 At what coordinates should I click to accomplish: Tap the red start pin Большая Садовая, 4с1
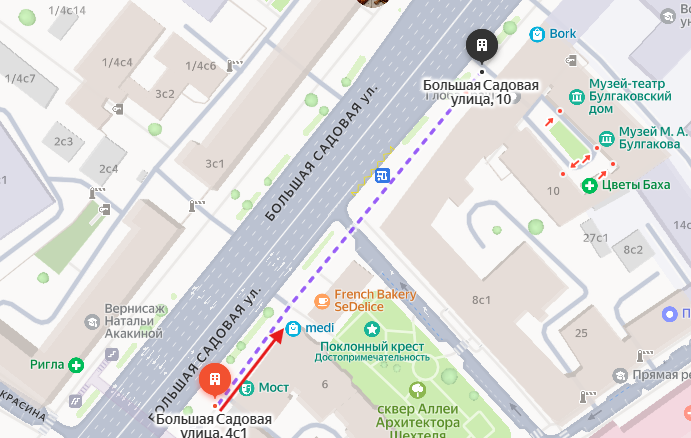(214, 379)
